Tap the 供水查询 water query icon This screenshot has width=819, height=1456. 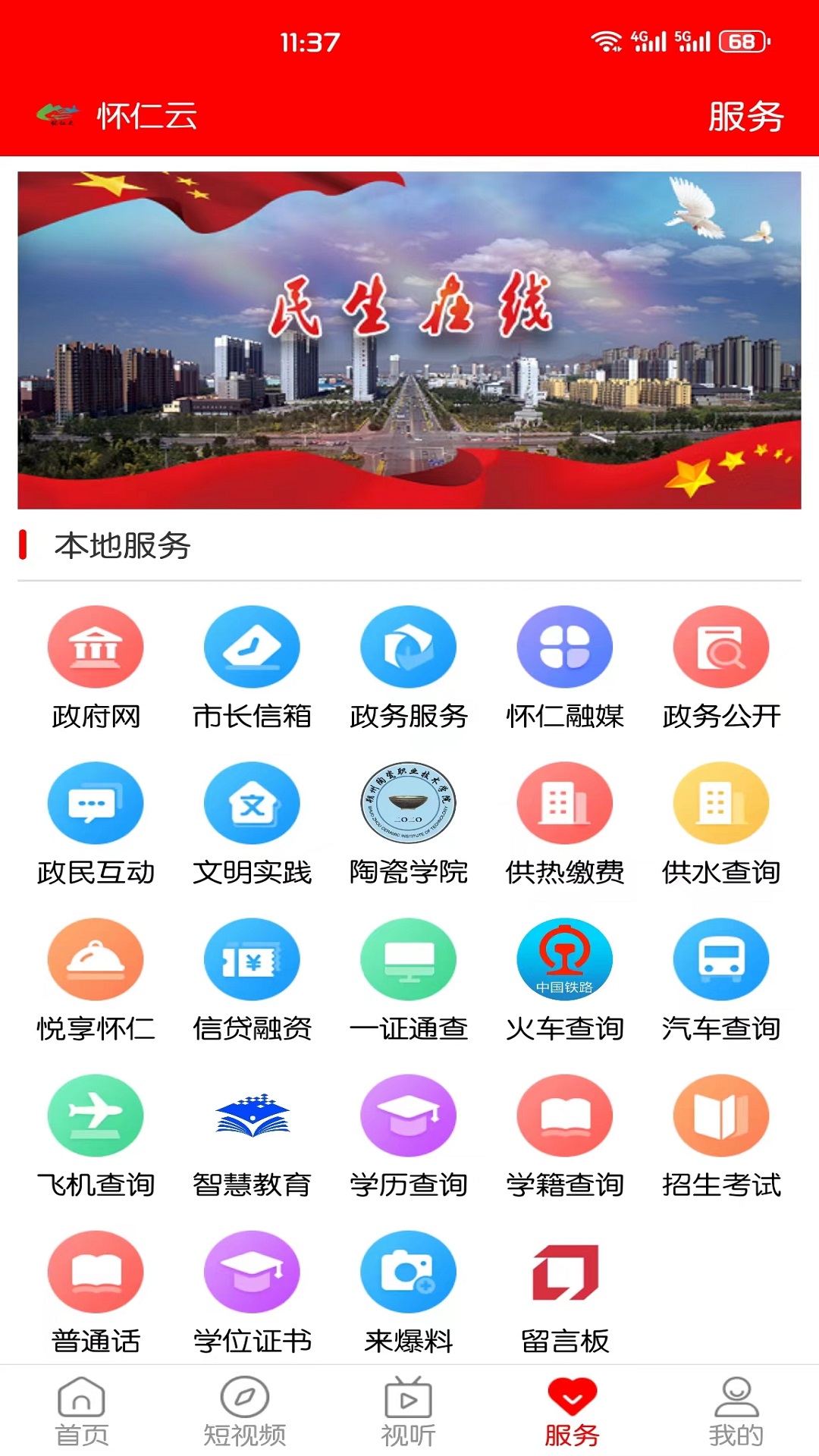point(721,804)
